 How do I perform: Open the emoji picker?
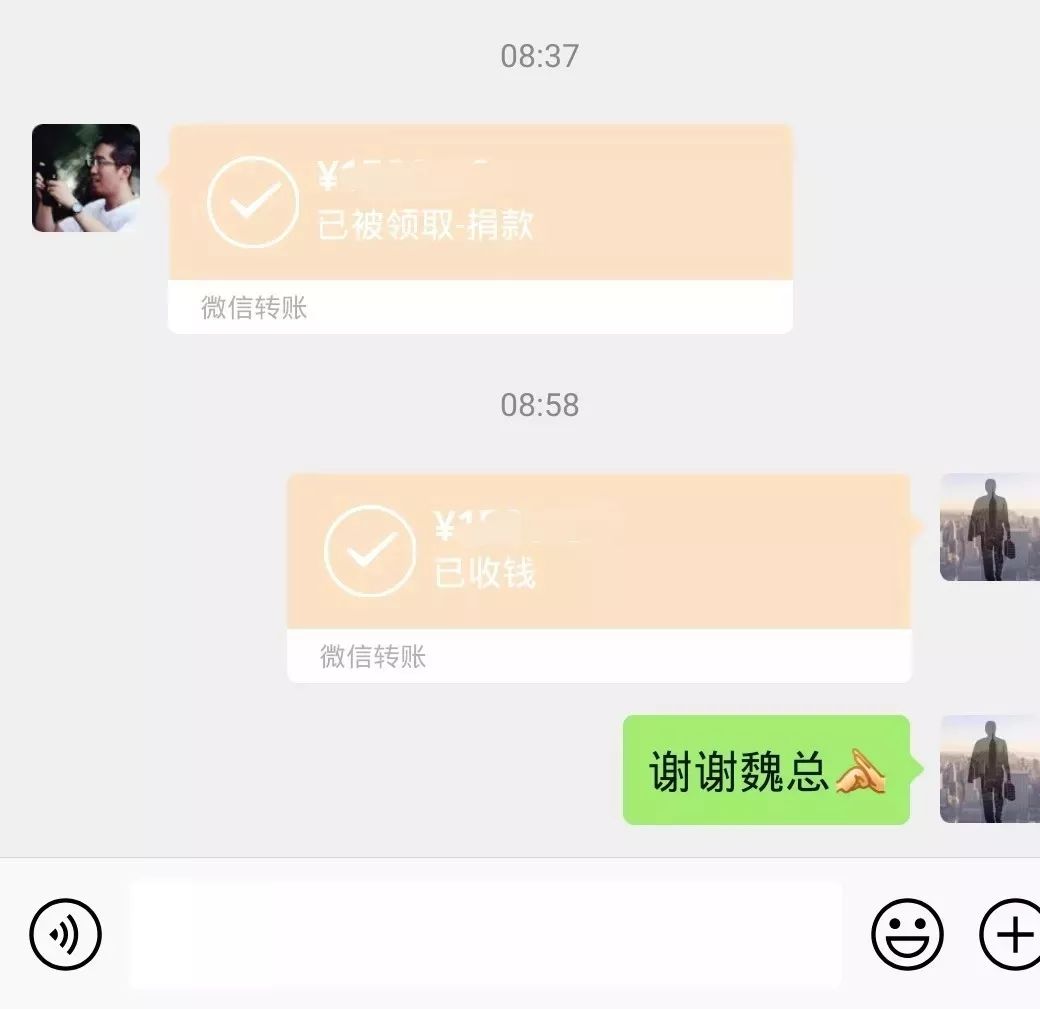[907, 935]
